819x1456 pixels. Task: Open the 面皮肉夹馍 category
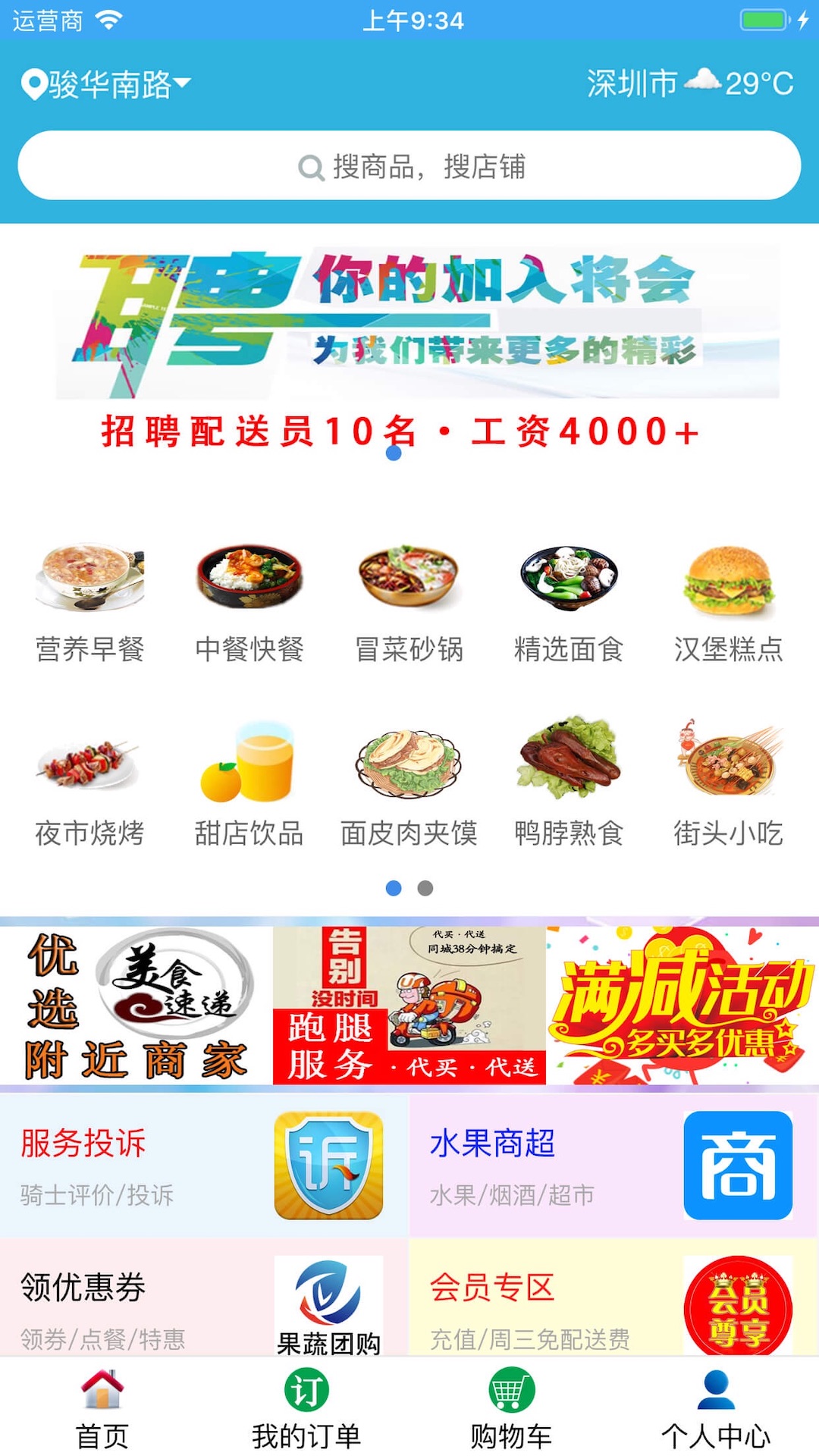pyautogui.click(x=409, y=785)
